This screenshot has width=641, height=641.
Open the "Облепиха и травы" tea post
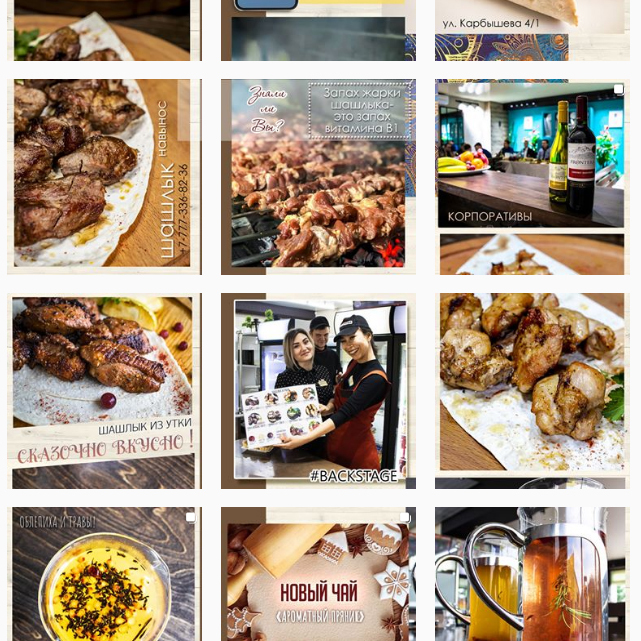[x=104, y=574]
